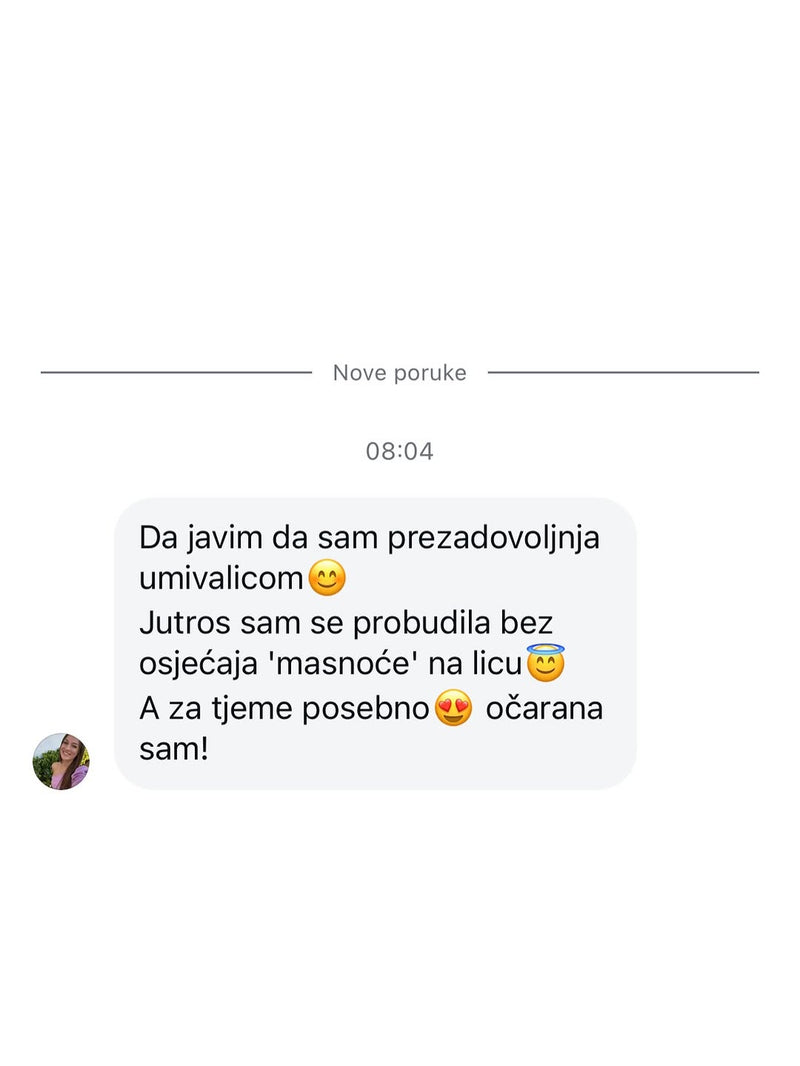
Task: Click the word 'masnoće' in the message
Action: point(344,663)
